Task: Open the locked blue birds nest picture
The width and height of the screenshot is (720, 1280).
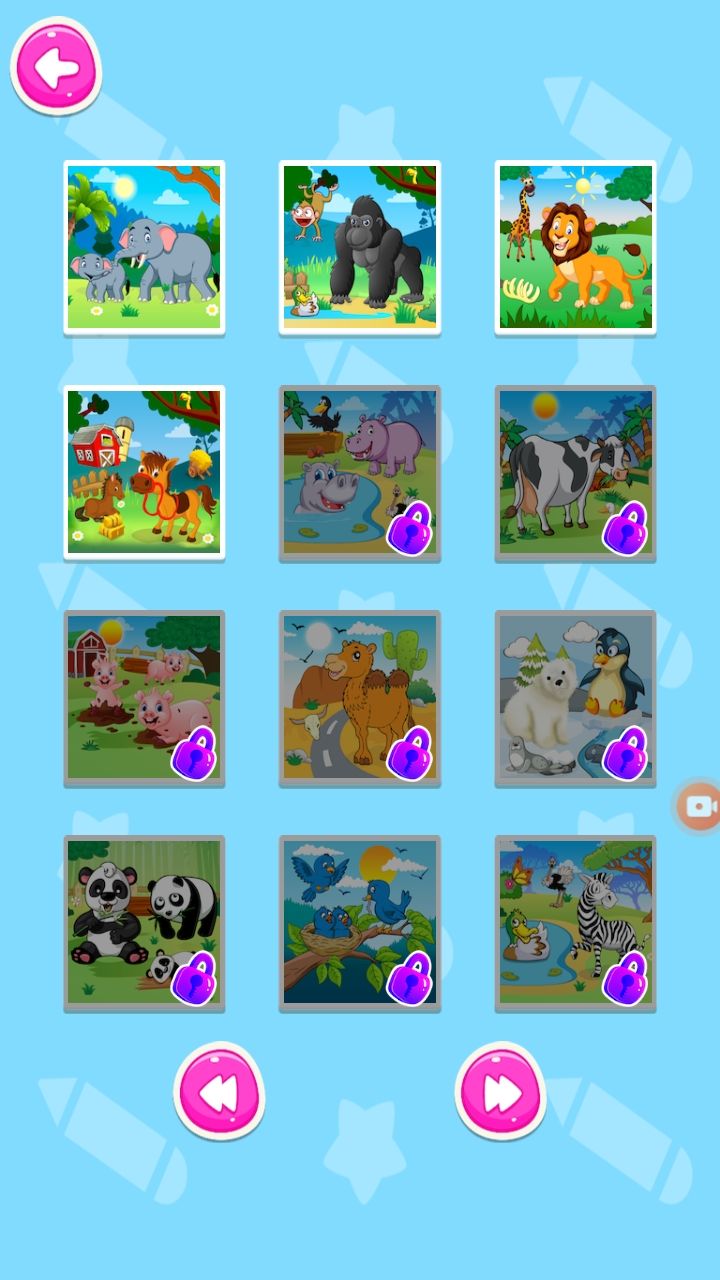Action: pos(360,922)
